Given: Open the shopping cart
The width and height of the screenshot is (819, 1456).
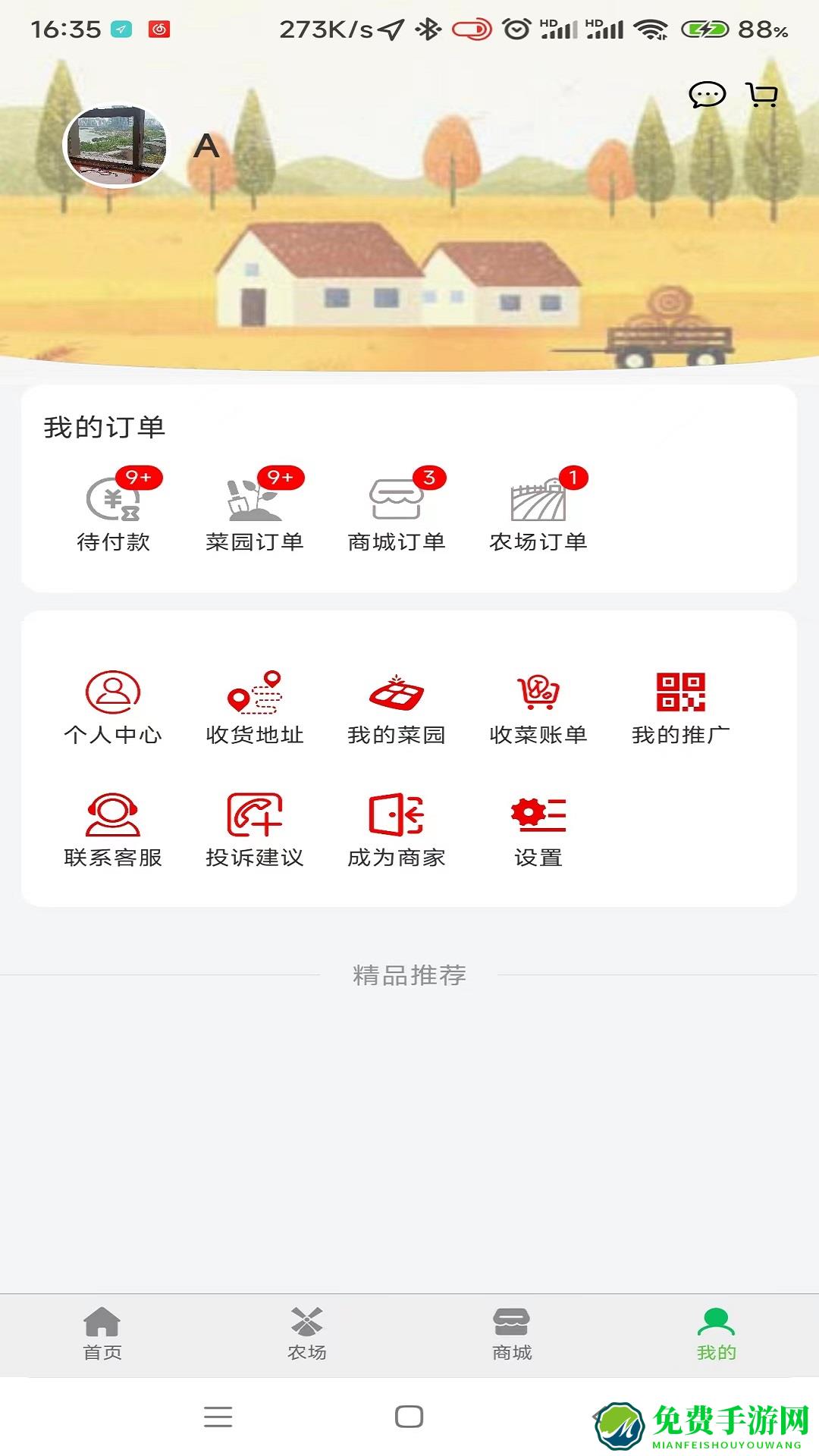Looking at the screenshot, I should 762,95.
